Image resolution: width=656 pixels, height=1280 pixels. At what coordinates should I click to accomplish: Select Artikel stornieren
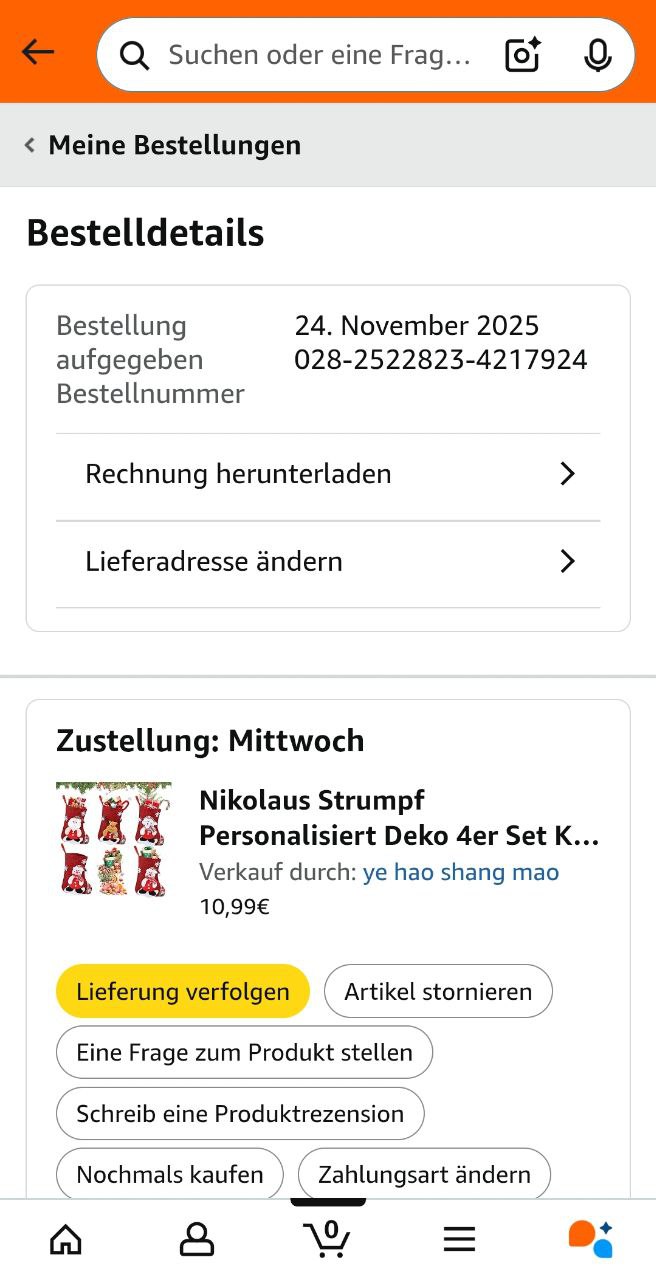pyautogui.click(x=438, y=992)
